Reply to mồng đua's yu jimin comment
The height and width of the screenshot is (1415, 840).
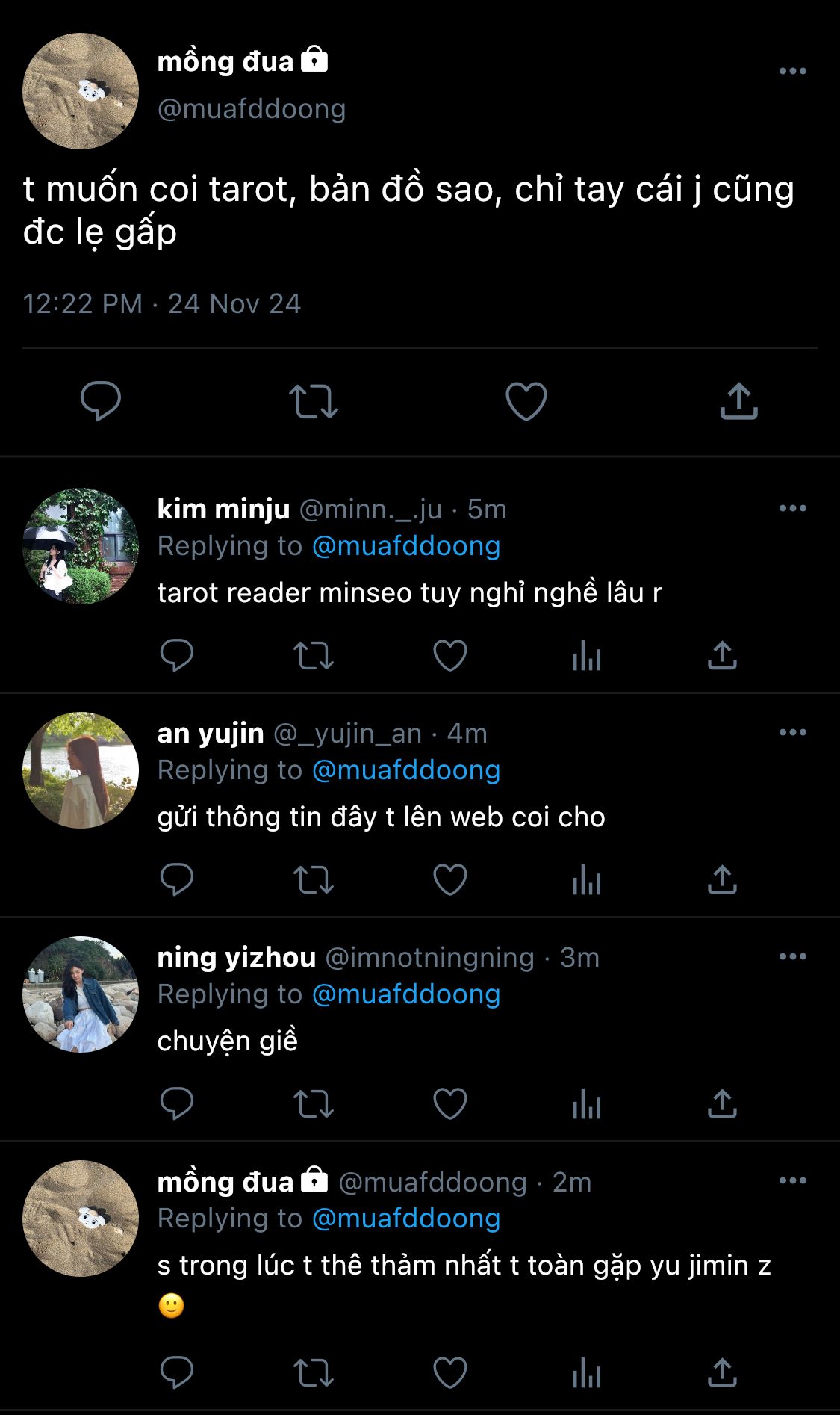pos(177,1372)
